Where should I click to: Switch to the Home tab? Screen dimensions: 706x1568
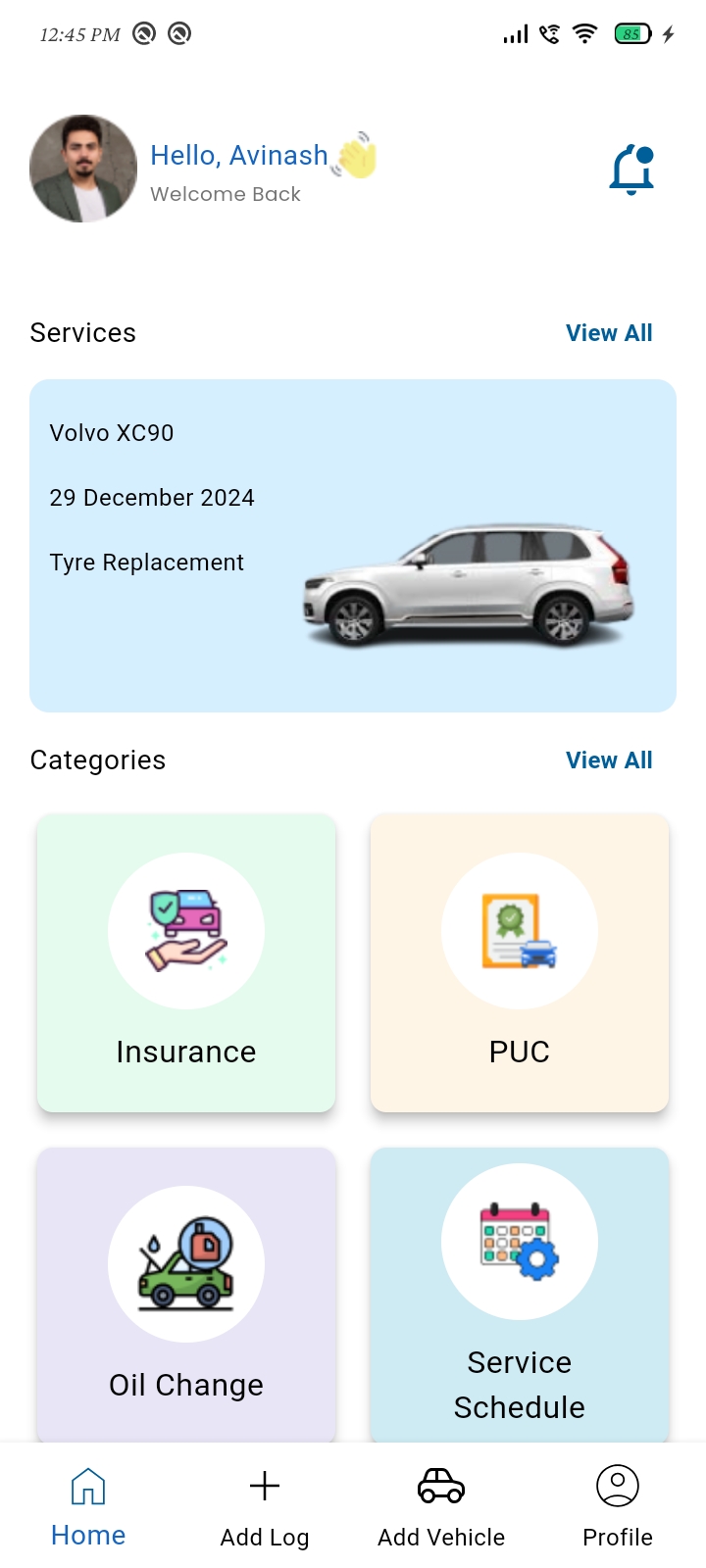(88, 1507)
